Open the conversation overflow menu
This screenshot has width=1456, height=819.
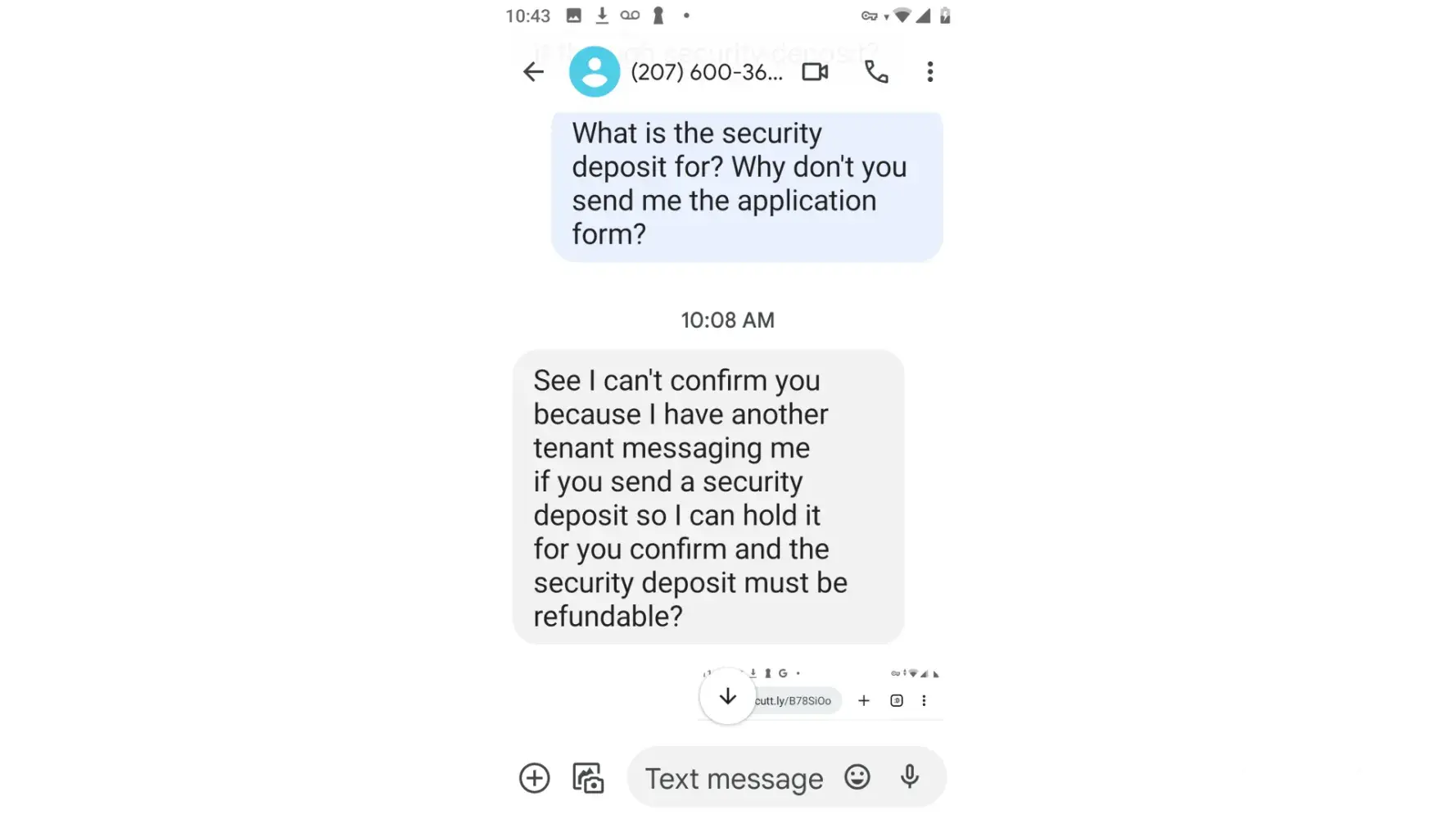[929, 72]
